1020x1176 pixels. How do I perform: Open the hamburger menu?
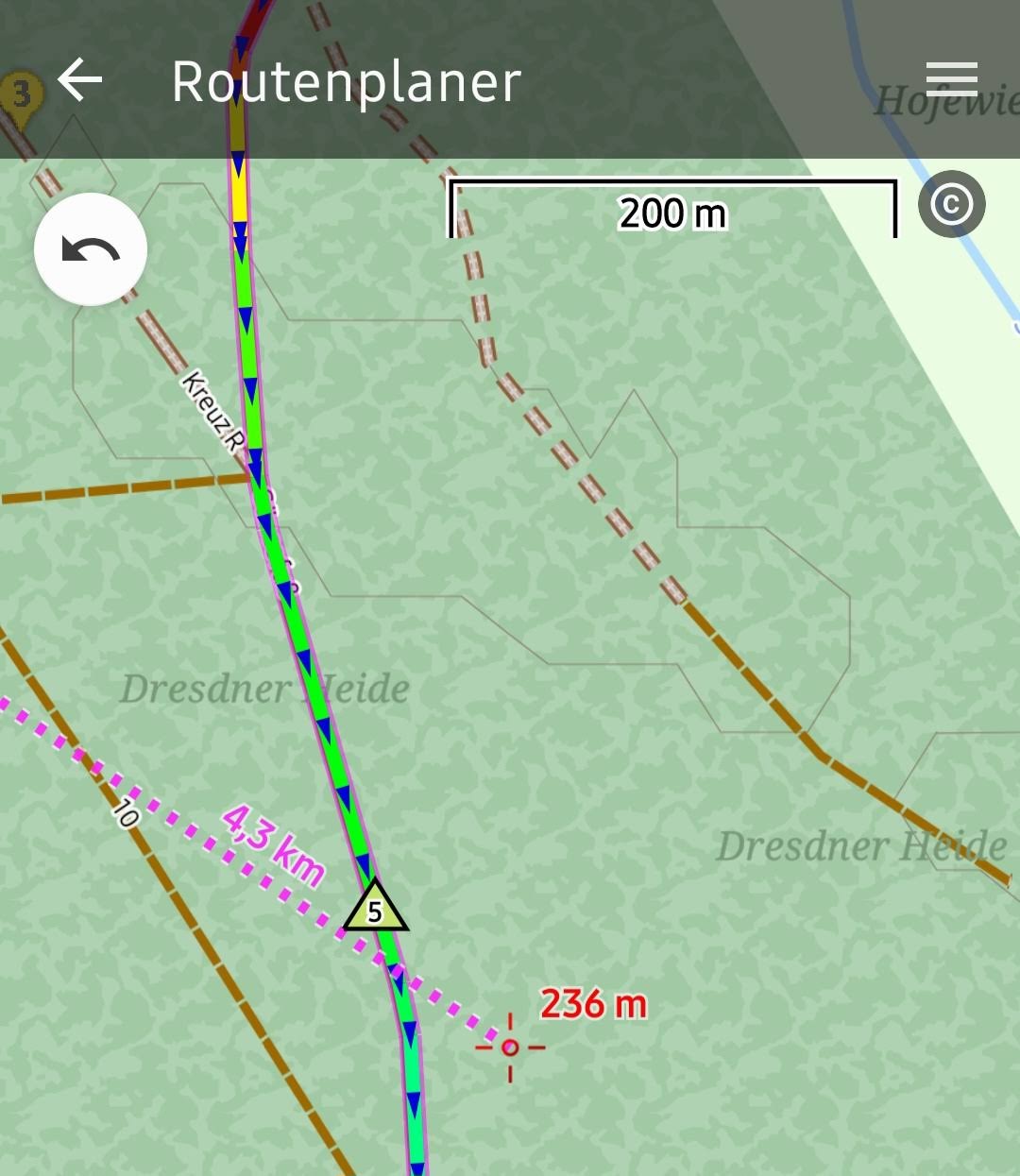[951, 79]
